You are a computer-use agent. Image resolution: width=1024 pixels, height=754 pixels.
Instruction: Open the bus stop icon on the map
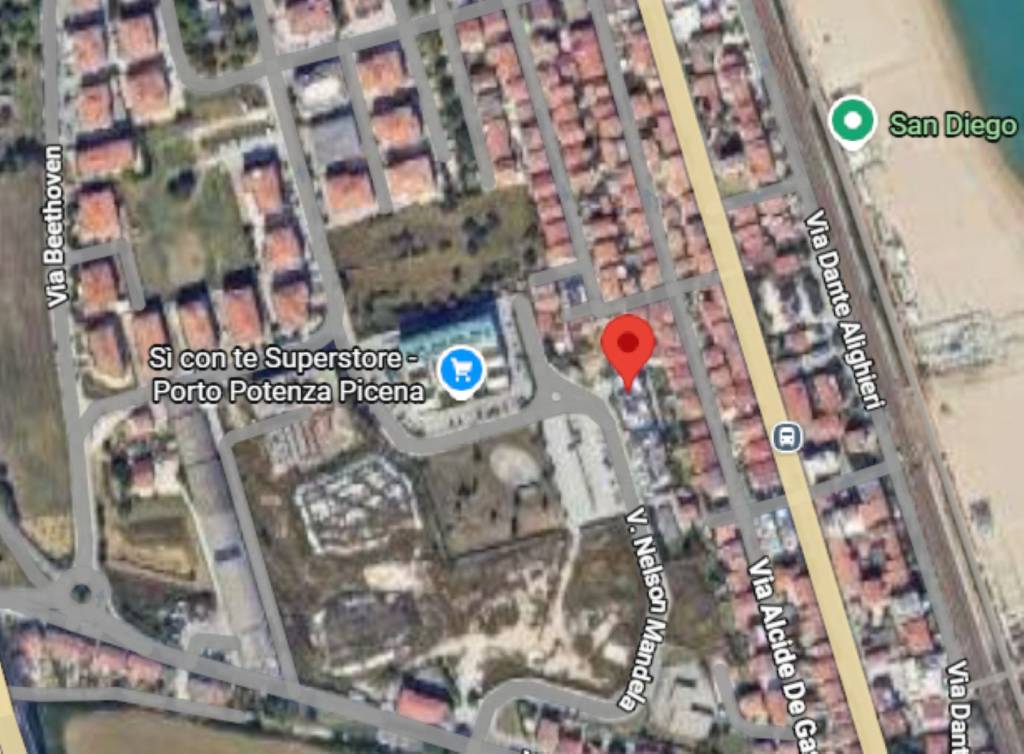[x=787, y=437]
